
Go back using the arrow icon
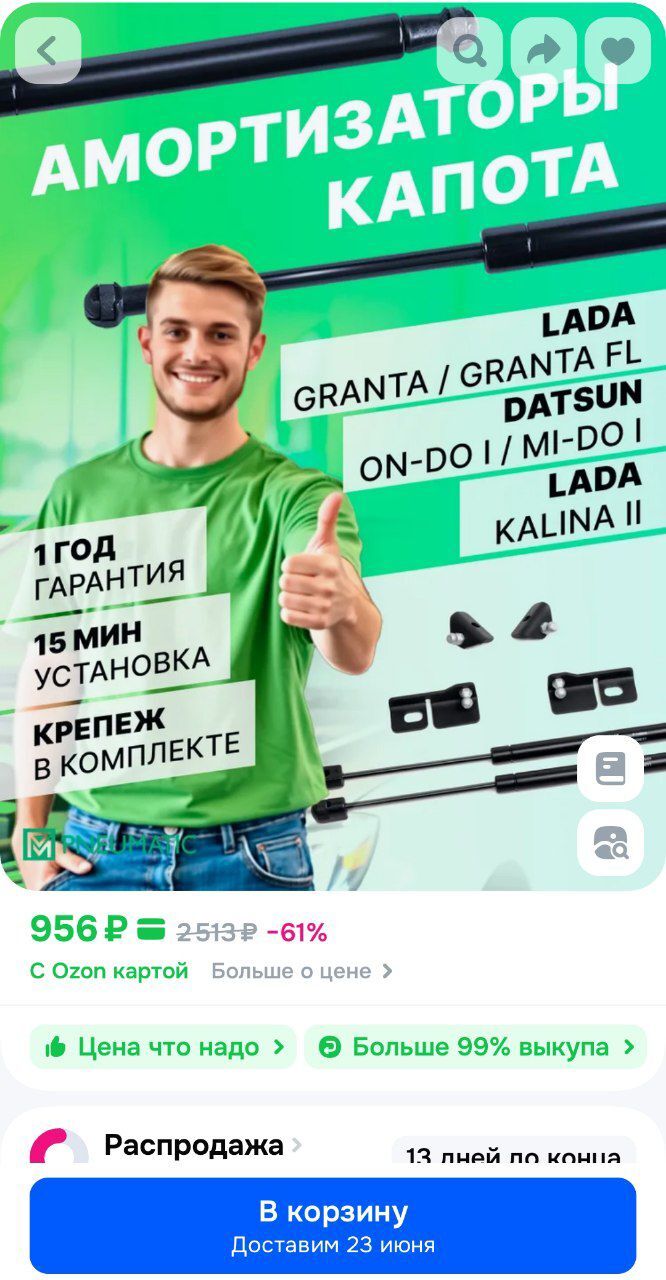[48, 50]
